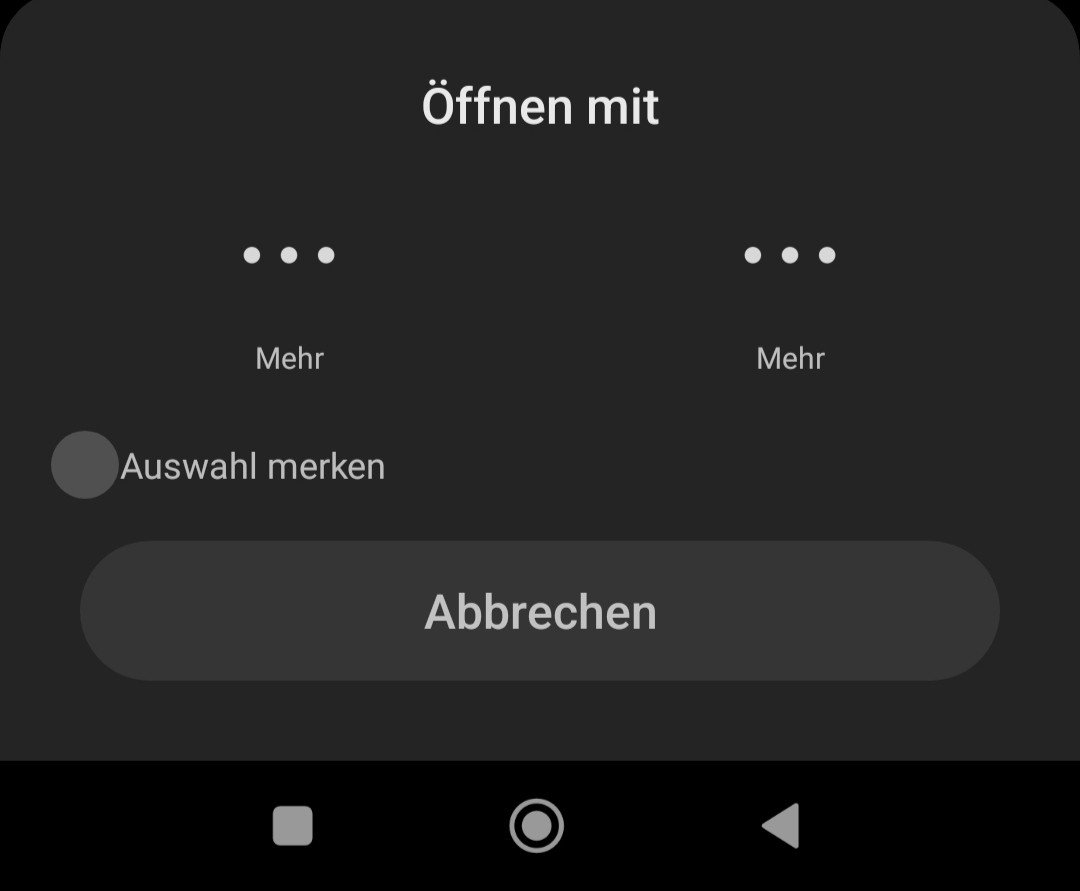The image size is (1080, 891).
Task: Tap Abbrechen to dismiss the dialog
Action: point(540,612)
